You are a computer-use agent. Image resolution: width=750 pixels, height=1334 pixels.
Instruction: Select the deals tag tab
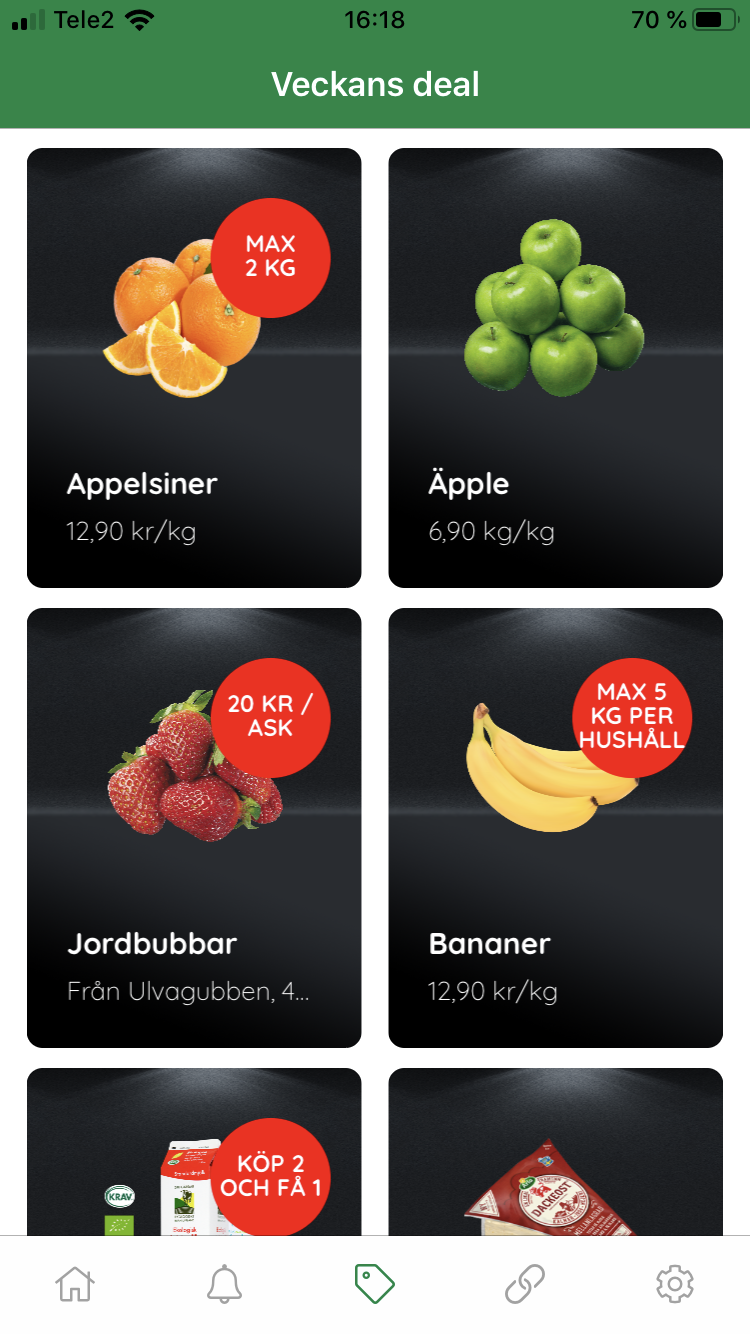[375, 1284]
